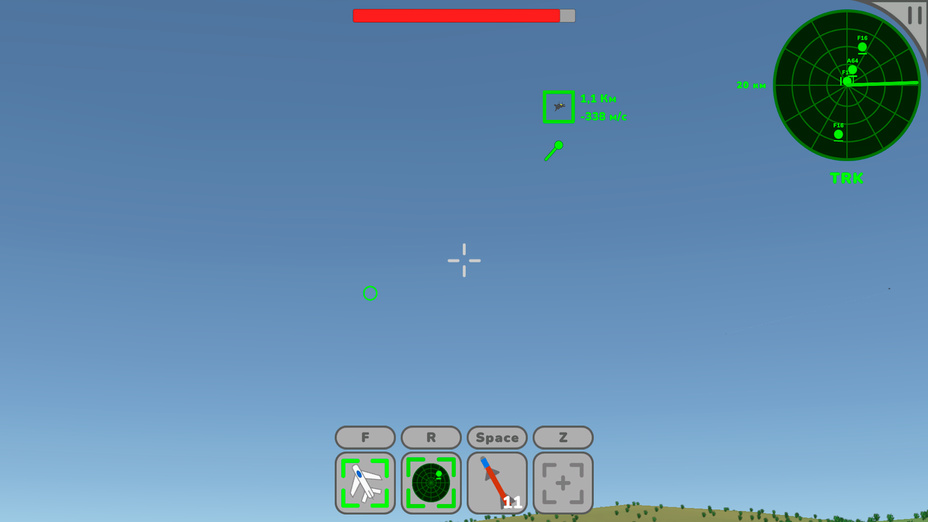Toggle the radar button under R

pyautogui.click(x=431, y=483)
